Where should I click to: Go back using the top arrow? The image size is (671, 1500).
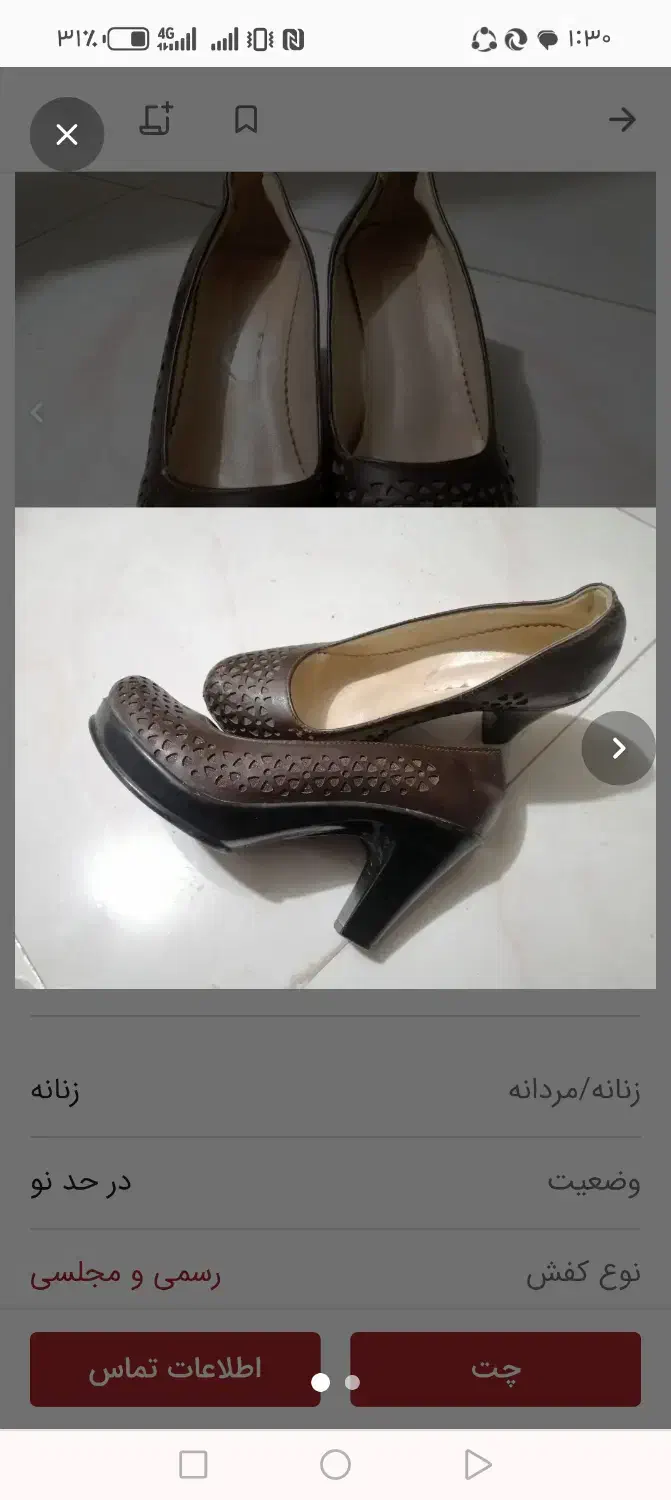(622, 120)
